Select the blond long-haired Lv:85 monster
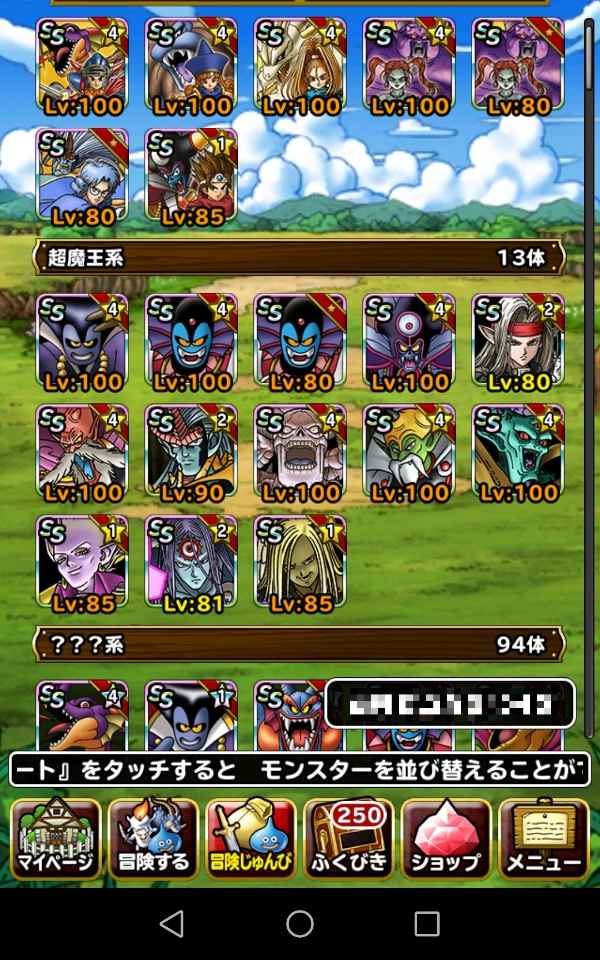This screenshot has width=600, height=960. pos(300,562)
